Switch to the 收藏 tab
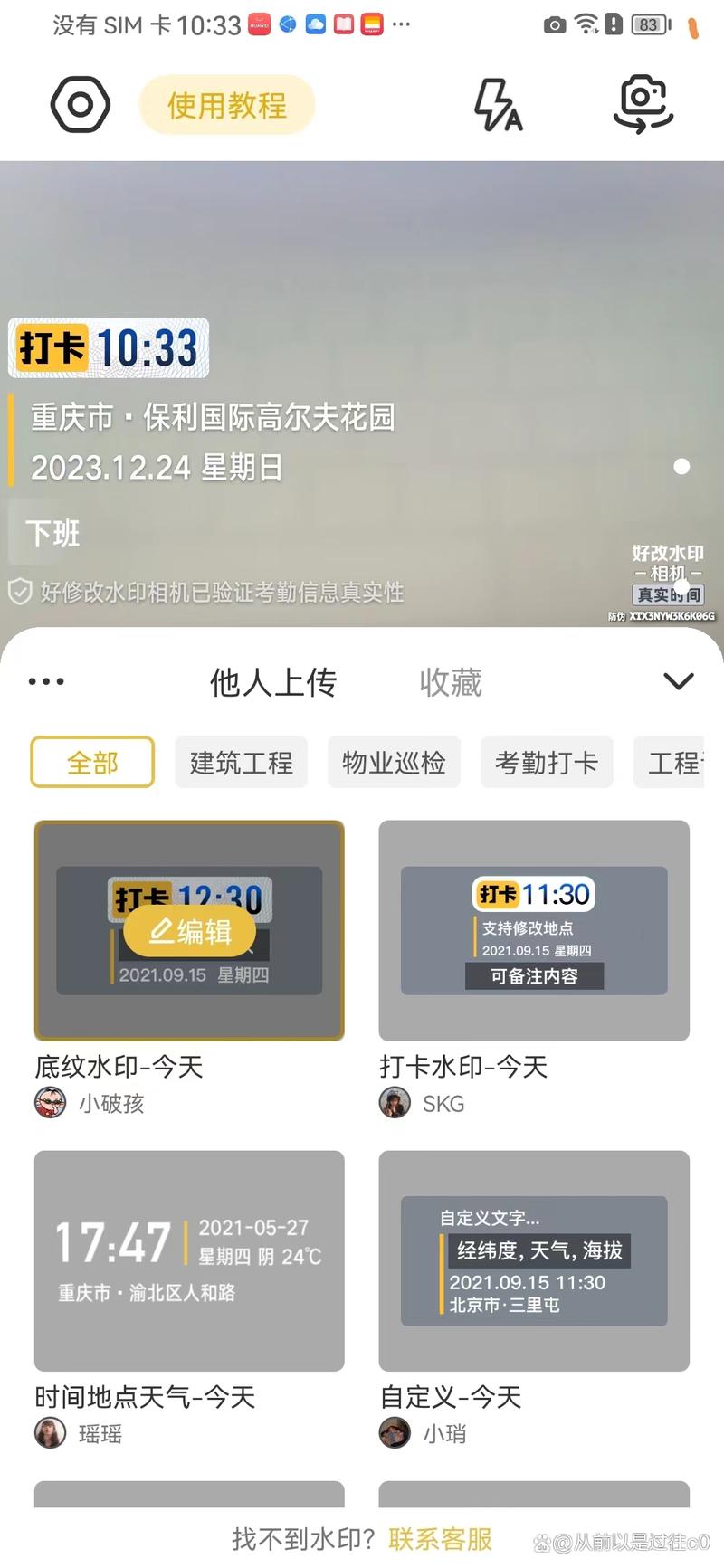This screenshot has height=1568, width=724. pyautogui.click(x=451, y=681)
